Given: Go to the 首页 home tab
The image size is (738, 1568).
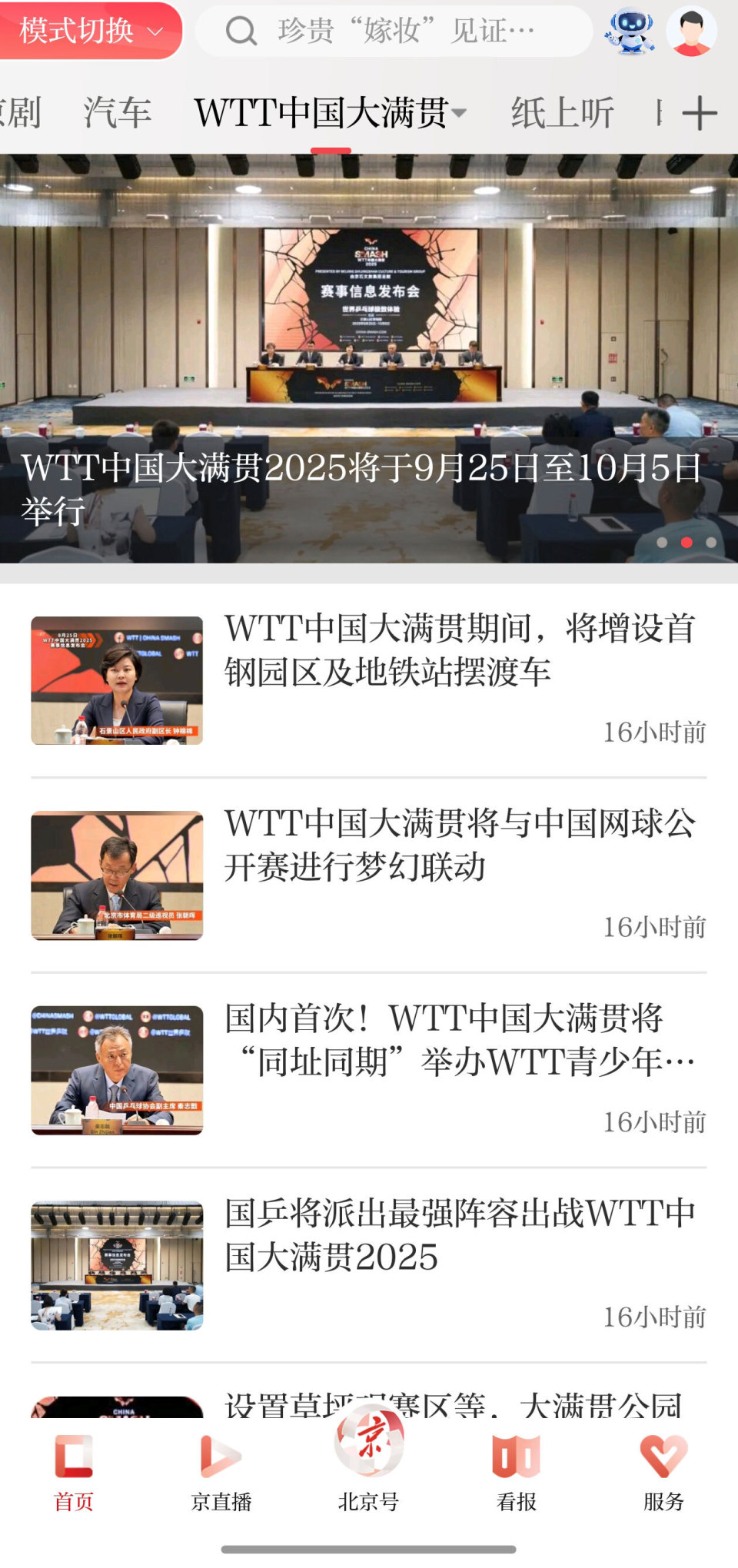Looking at the screenshot, I should click(x=74, y=1472).
